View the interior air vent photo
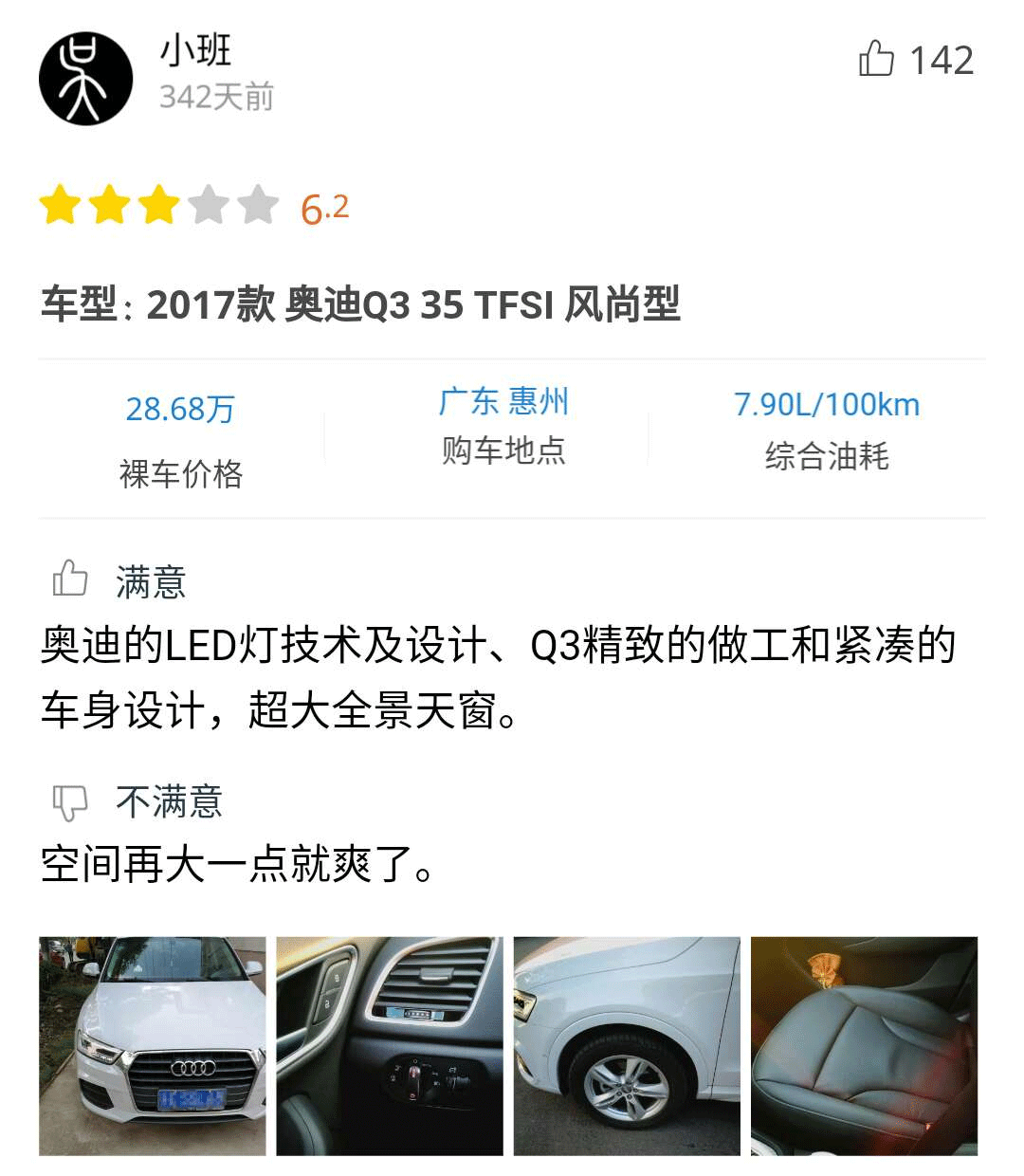The width and height of the screenshot is (1024, 1176). (x=390, y=1046)
